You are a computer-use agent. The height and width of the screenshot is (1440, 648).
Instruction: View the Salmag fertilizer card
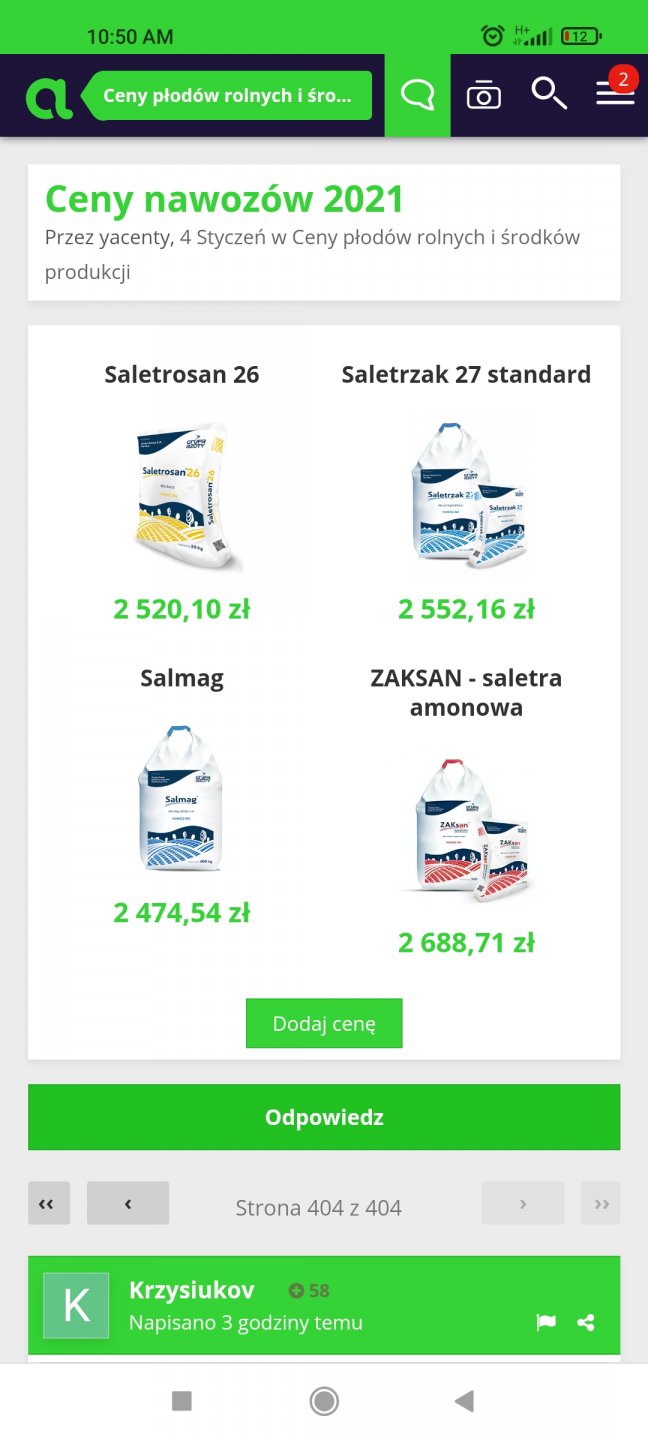[182, 795]
